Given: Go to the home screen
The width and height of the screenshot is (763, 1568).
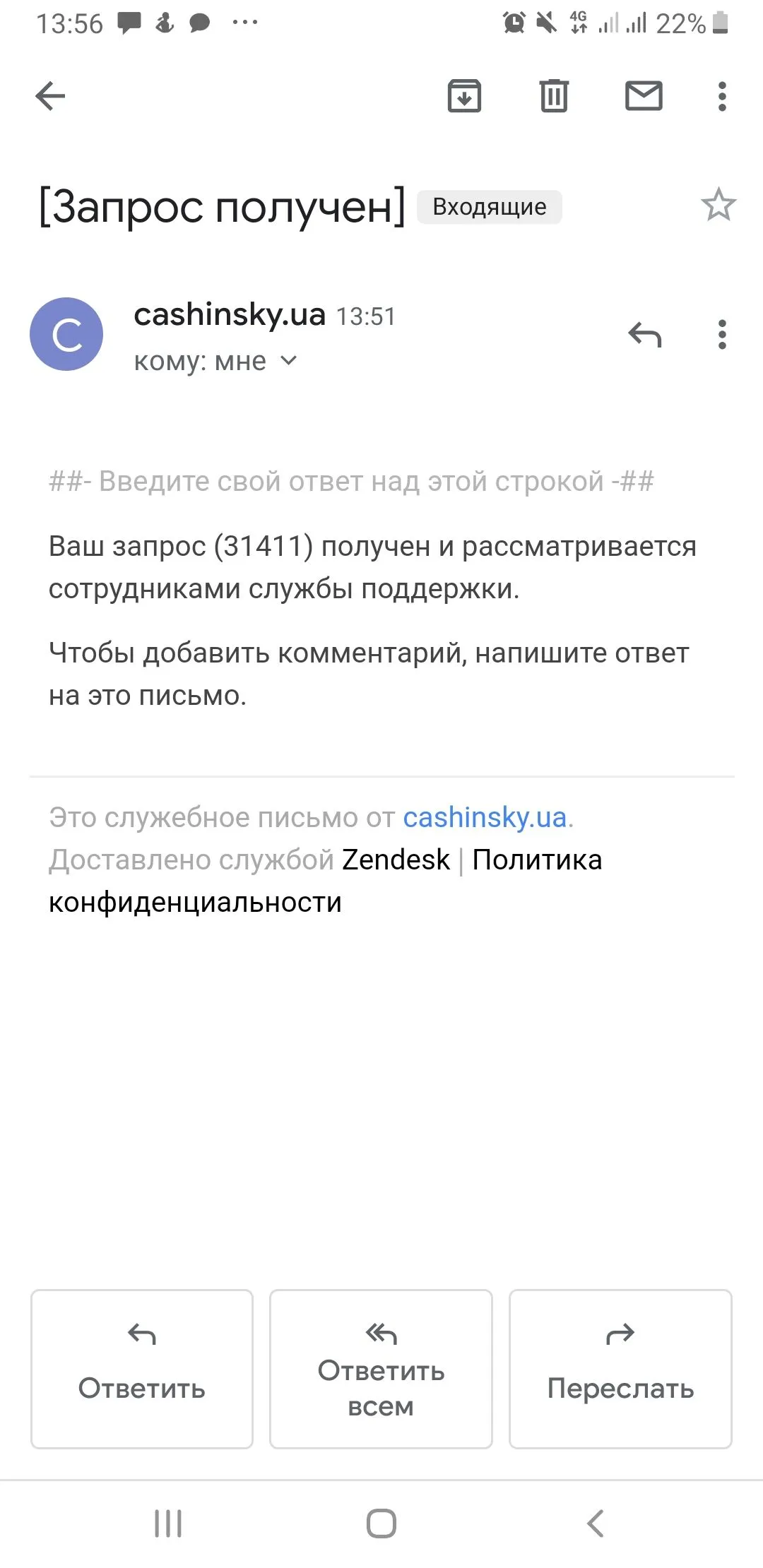Looking at the screenshot, I should click(x=381, y=1524).
